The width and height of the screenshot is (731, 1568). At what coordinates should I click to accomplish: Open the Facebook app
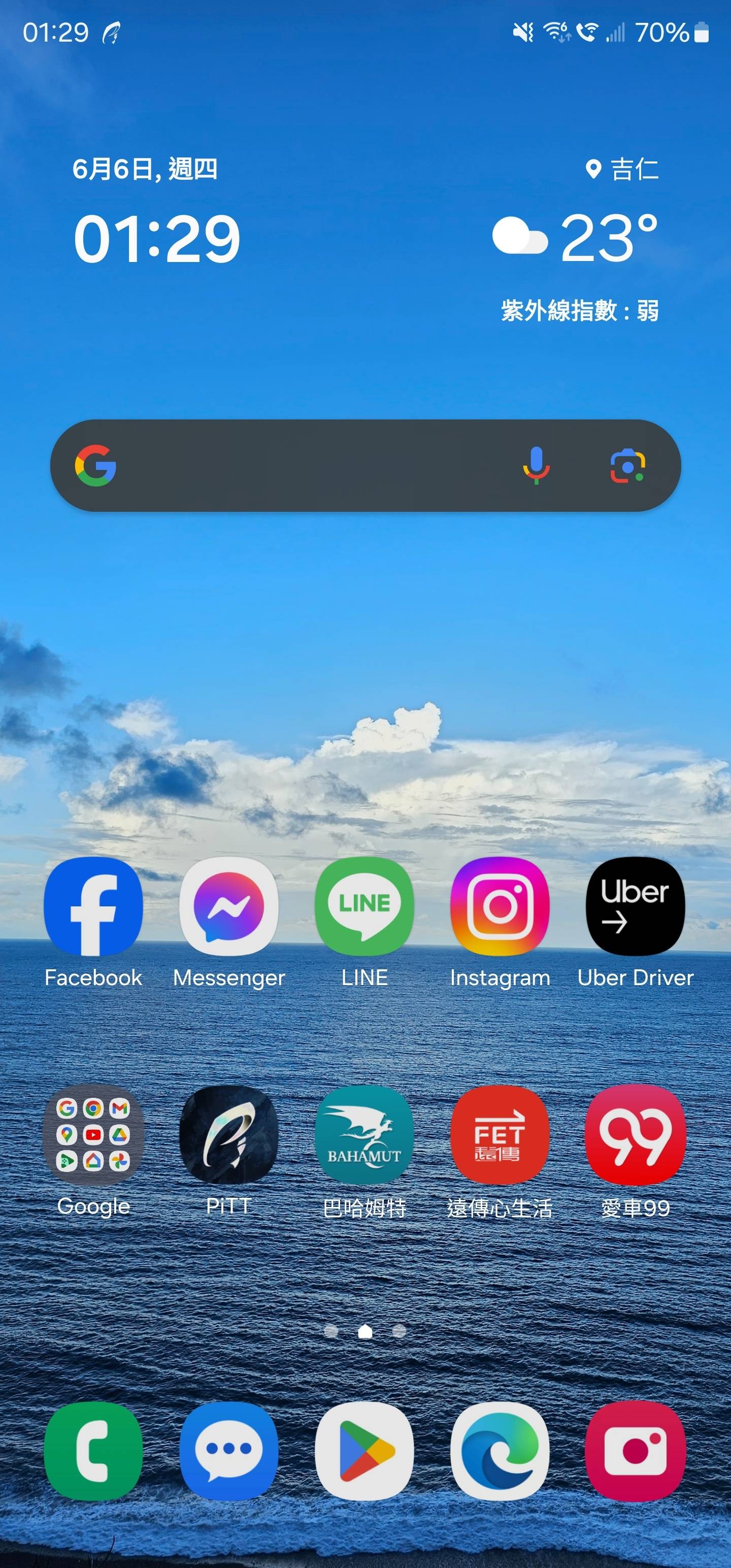pyautogui.click(x=93, y=907)
